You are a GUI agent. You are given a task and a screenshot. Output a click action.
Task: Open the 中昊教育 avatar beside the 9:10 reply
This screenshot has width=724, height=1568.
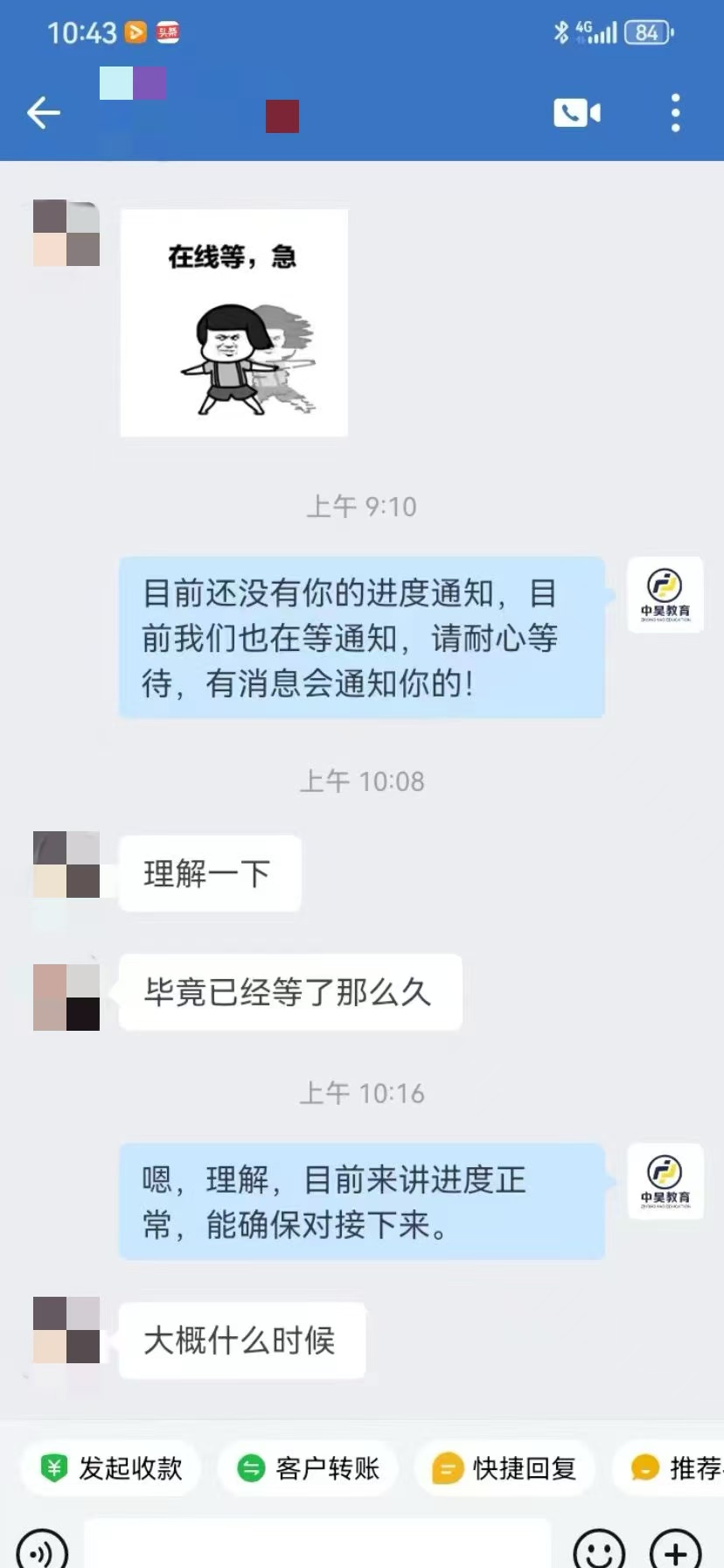pyautogui.click(x=665, y=594)
